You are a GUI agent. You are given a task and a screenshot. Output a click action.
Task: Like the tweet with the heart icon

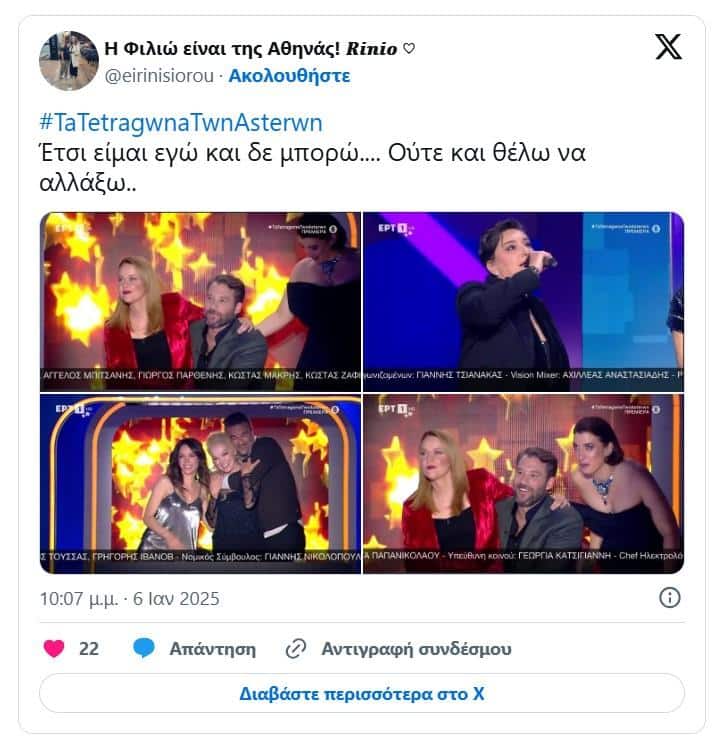(55, 648)
